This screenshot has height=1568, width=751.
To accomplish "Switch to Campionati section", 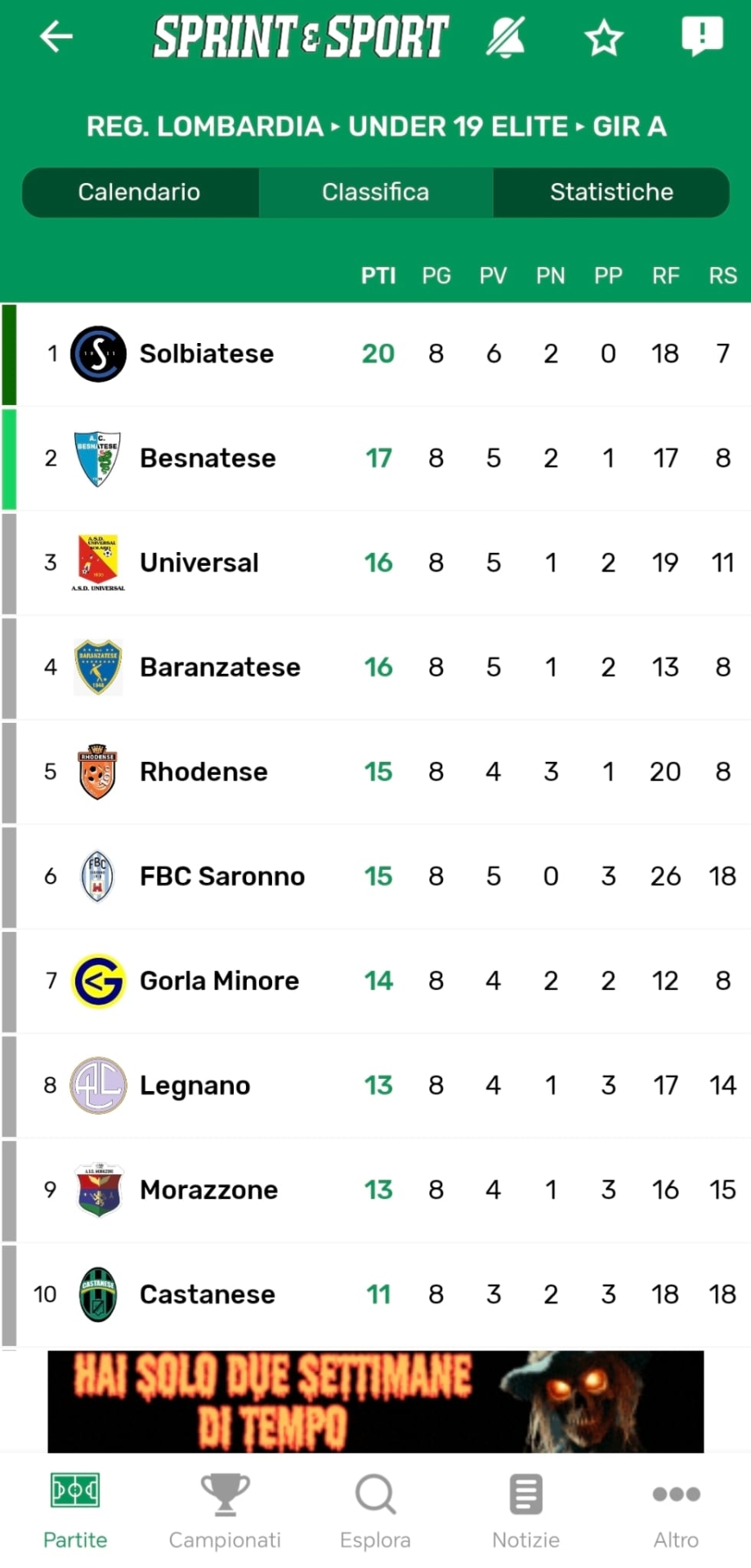I will [225, 1511].
